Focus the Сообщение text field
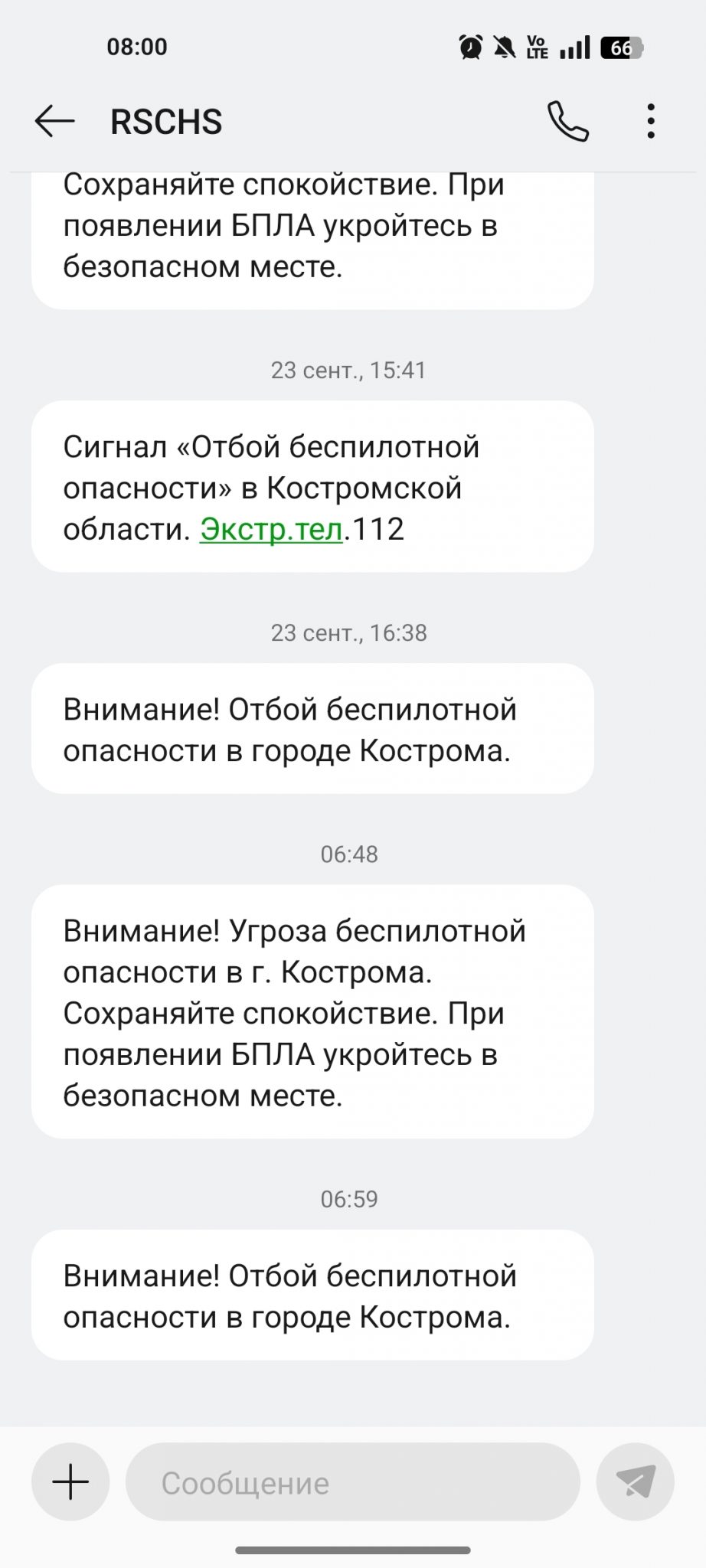This screenshot has height=1568, width=706. click(352, 1483)
